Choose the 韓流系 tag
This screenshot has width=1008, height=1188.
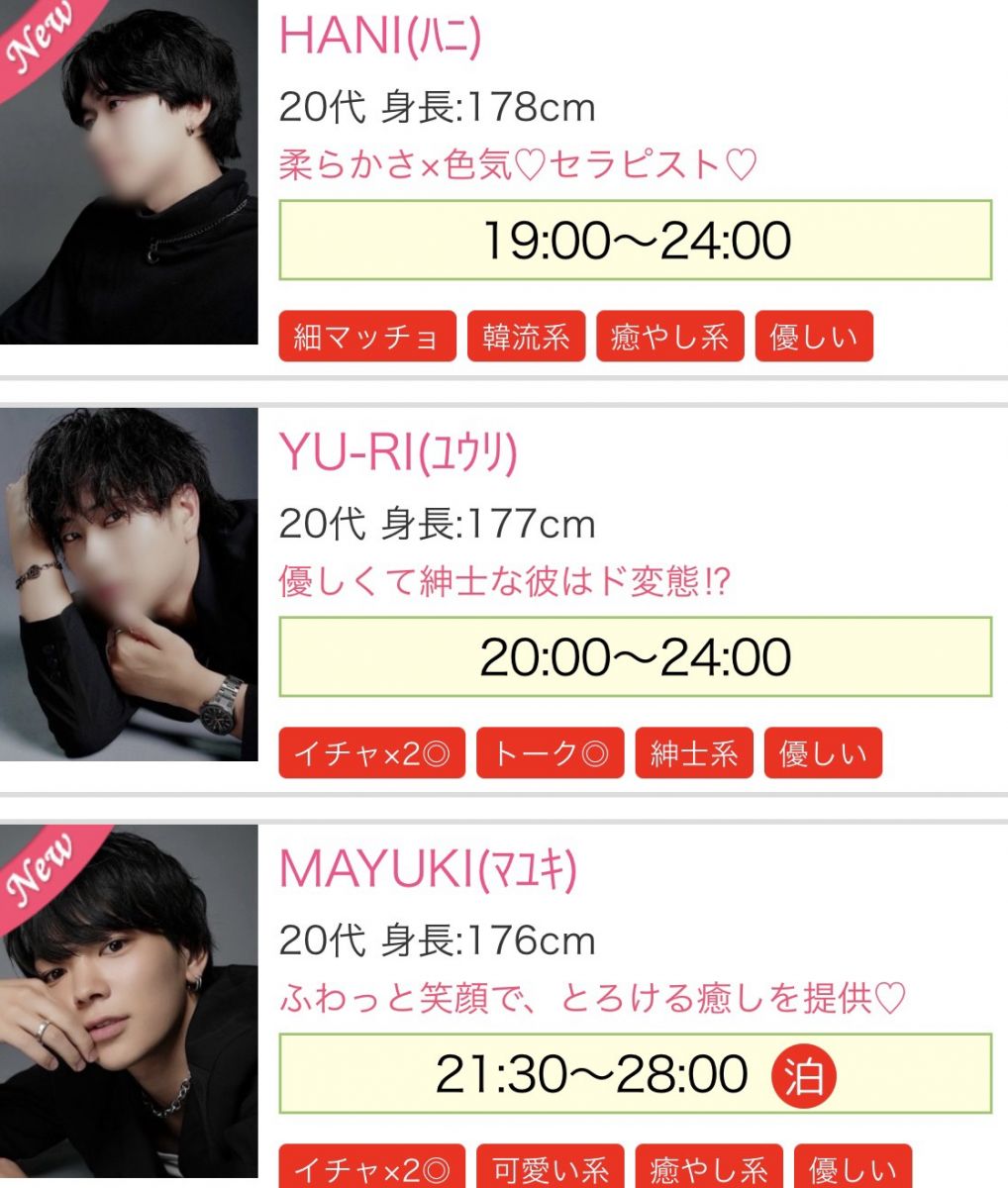pos(526,337)
